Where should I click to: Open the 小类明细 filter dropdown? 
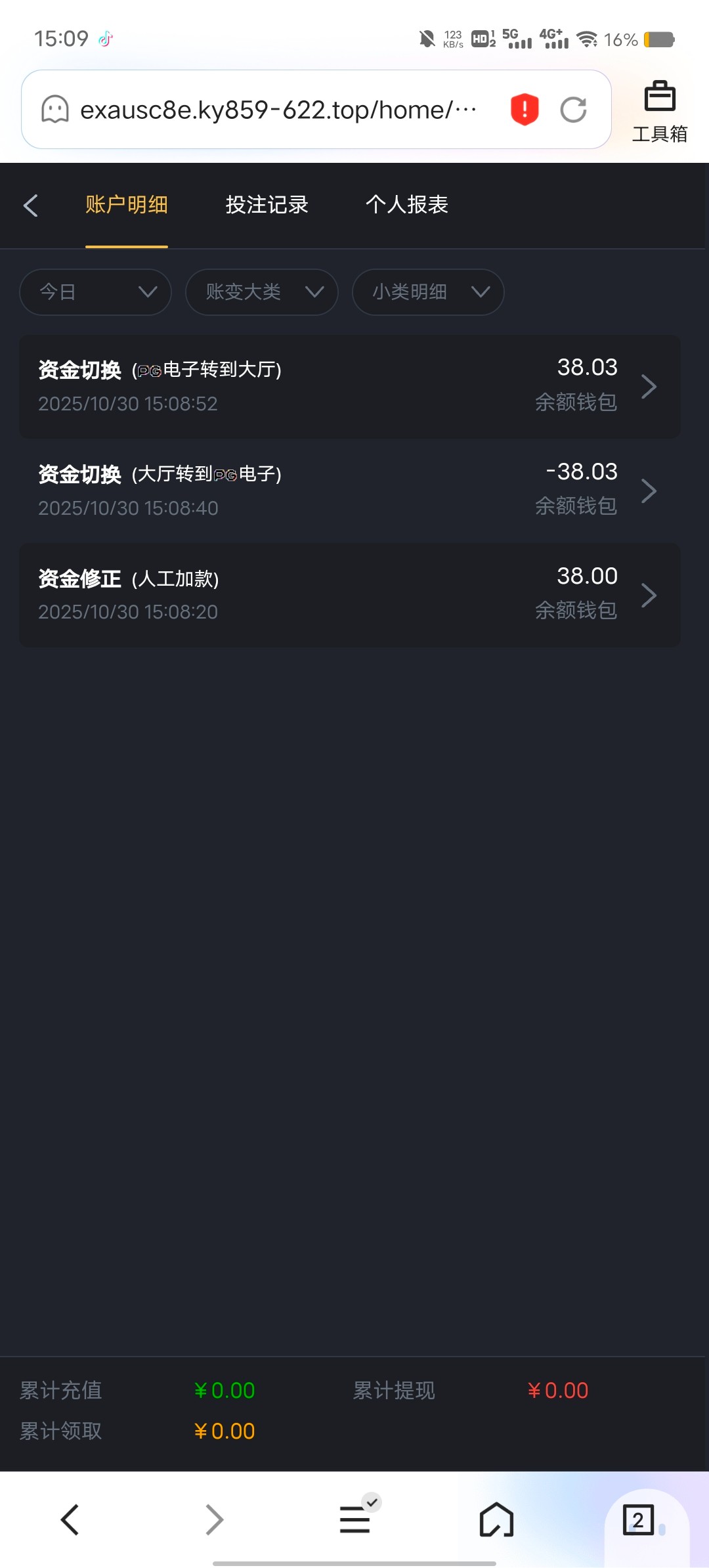pos(428,292)
